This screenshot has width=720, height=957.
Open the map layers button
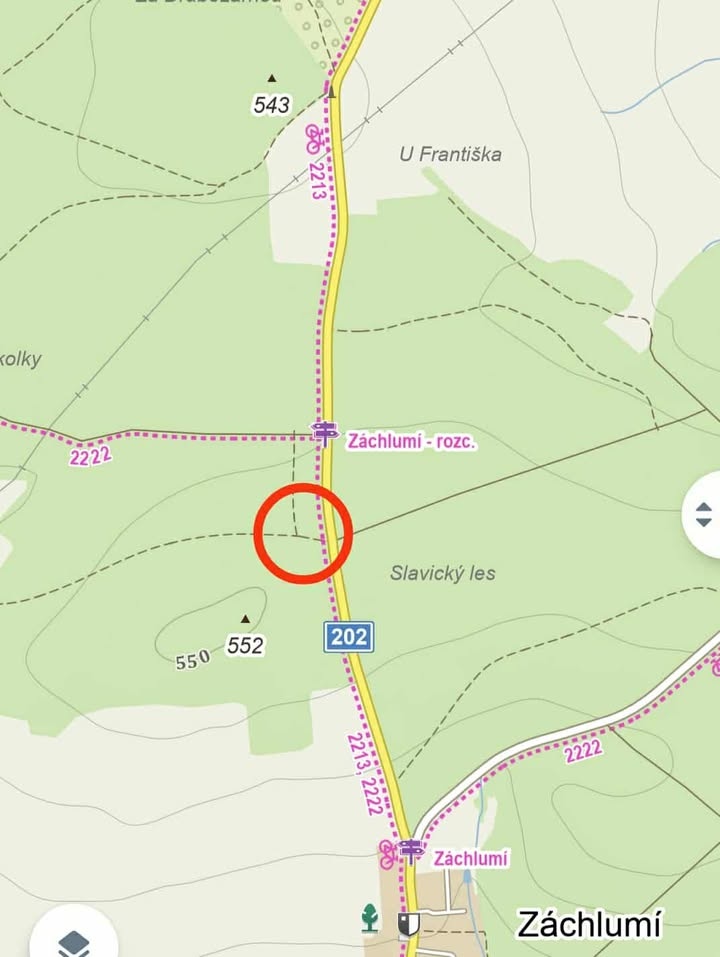(72, 941)
